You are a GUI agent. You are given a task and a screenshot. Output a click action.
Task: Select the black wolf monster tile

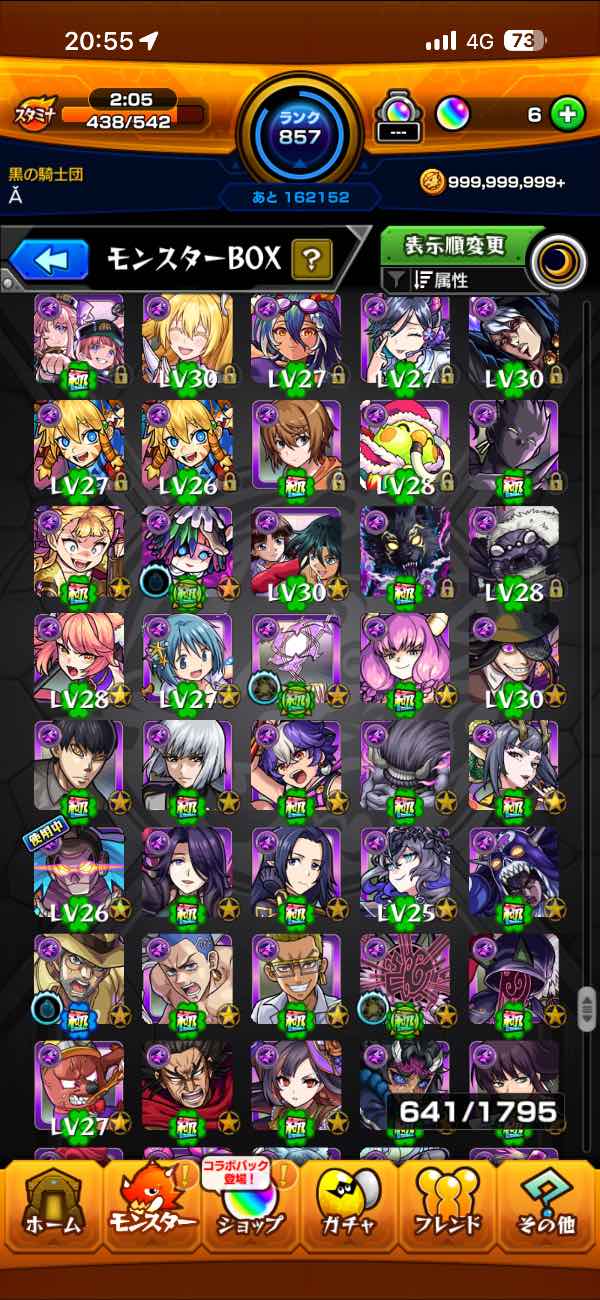point(405,553)
